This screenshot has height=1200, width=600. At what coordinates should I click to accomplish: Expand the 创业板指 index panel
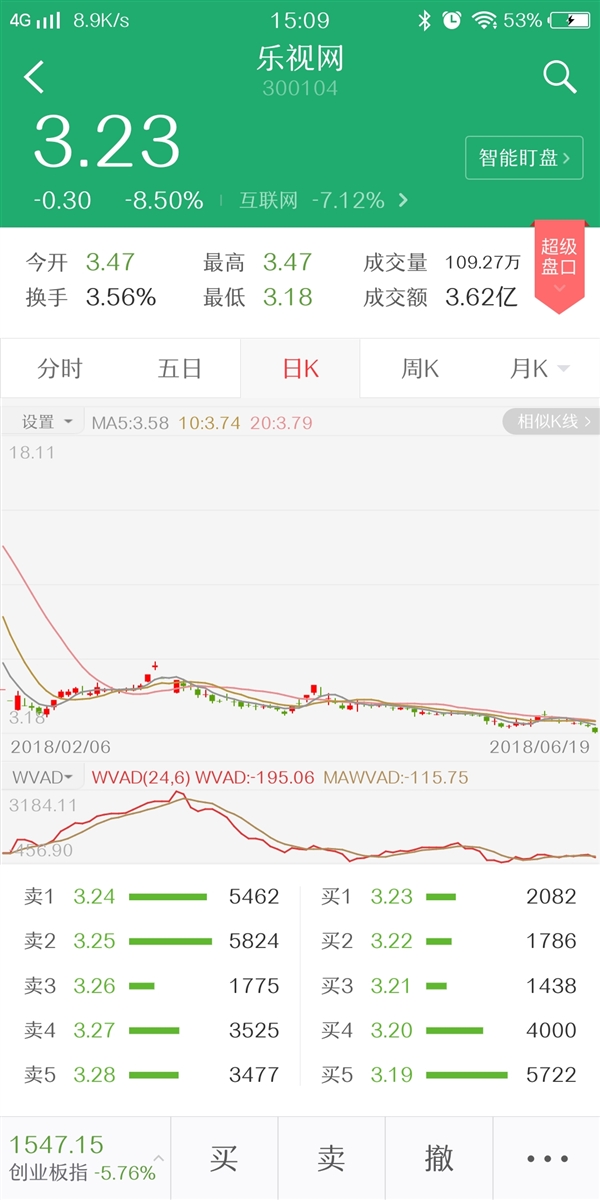pos(85,1158)
